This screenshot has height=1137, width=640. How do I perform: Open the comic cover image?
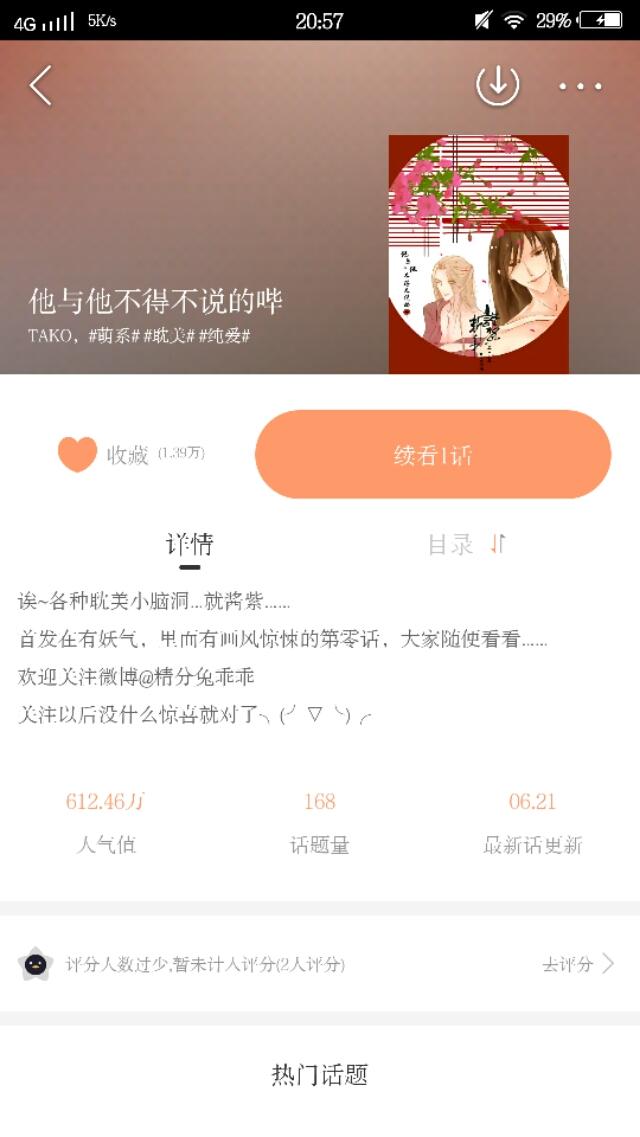(478, 254)
